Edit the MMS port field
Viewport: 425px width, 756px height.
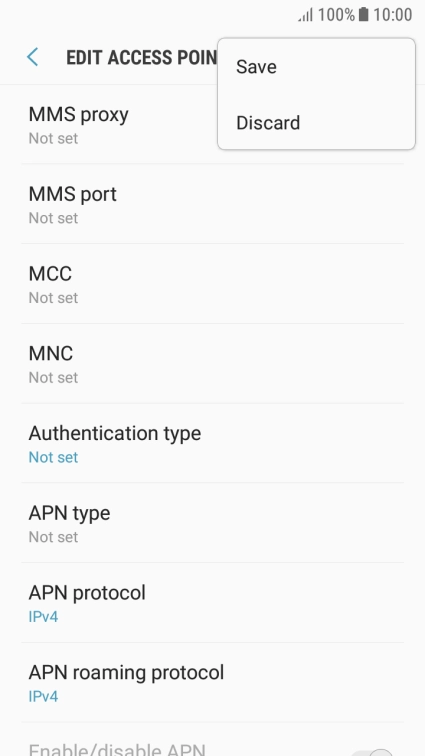[212, 204]
